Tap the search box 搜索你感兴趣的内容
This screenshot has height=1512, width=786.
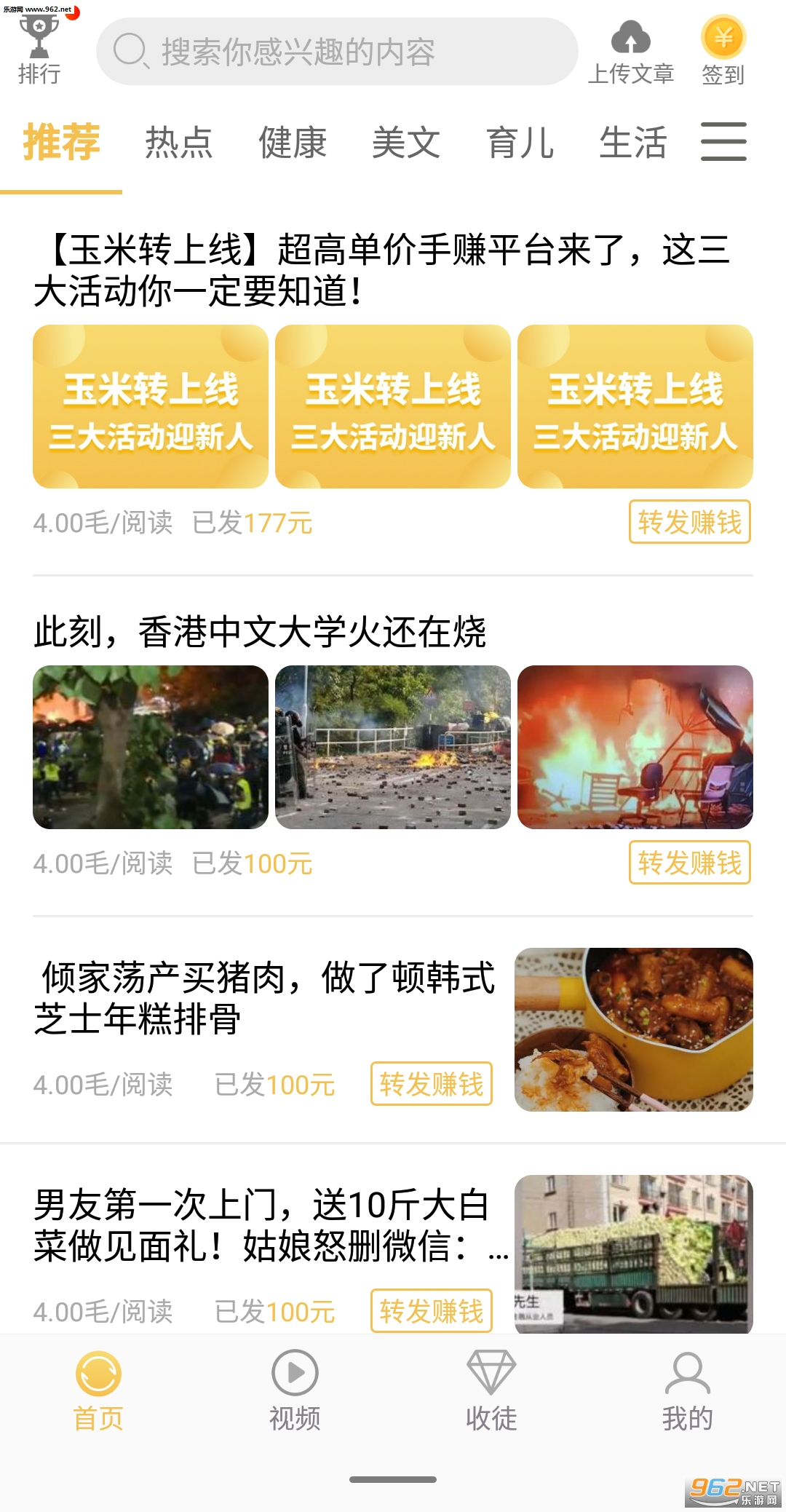(336, 52)
